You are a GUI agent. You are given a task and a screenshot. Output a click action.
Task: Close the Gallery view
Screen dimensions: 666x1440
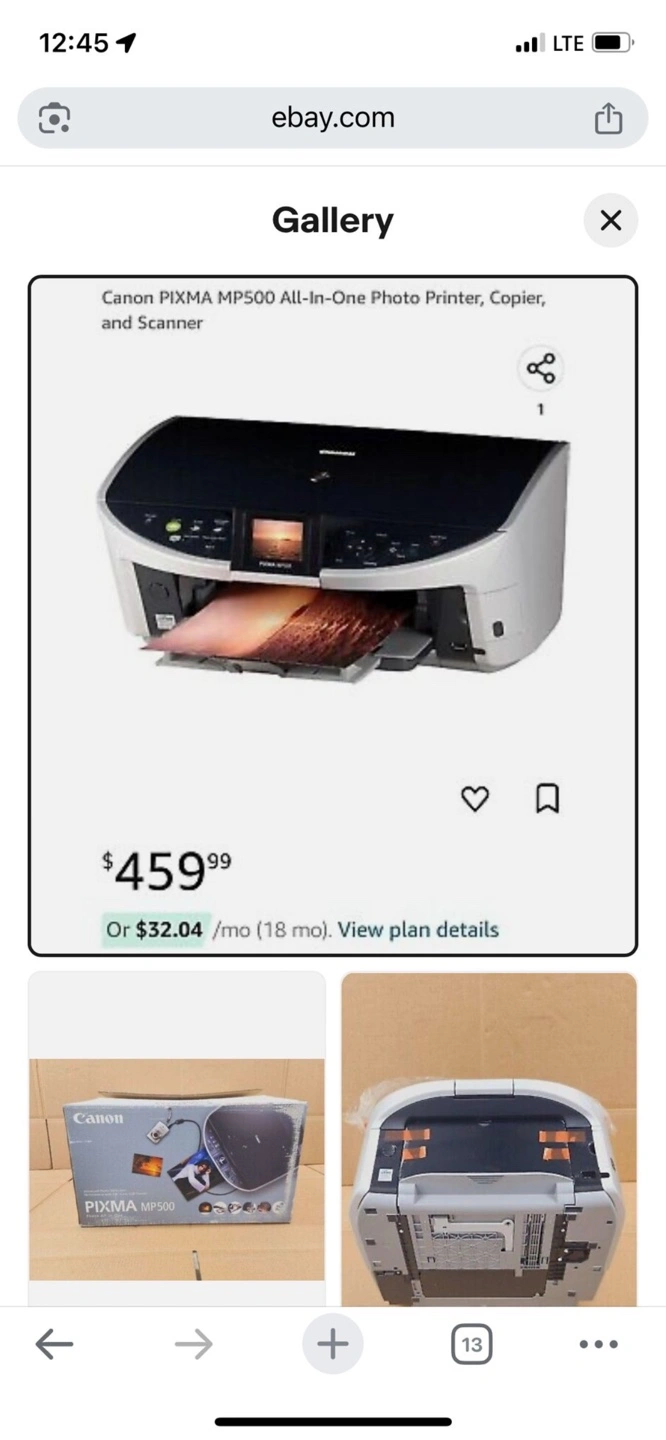coord(610,220)
